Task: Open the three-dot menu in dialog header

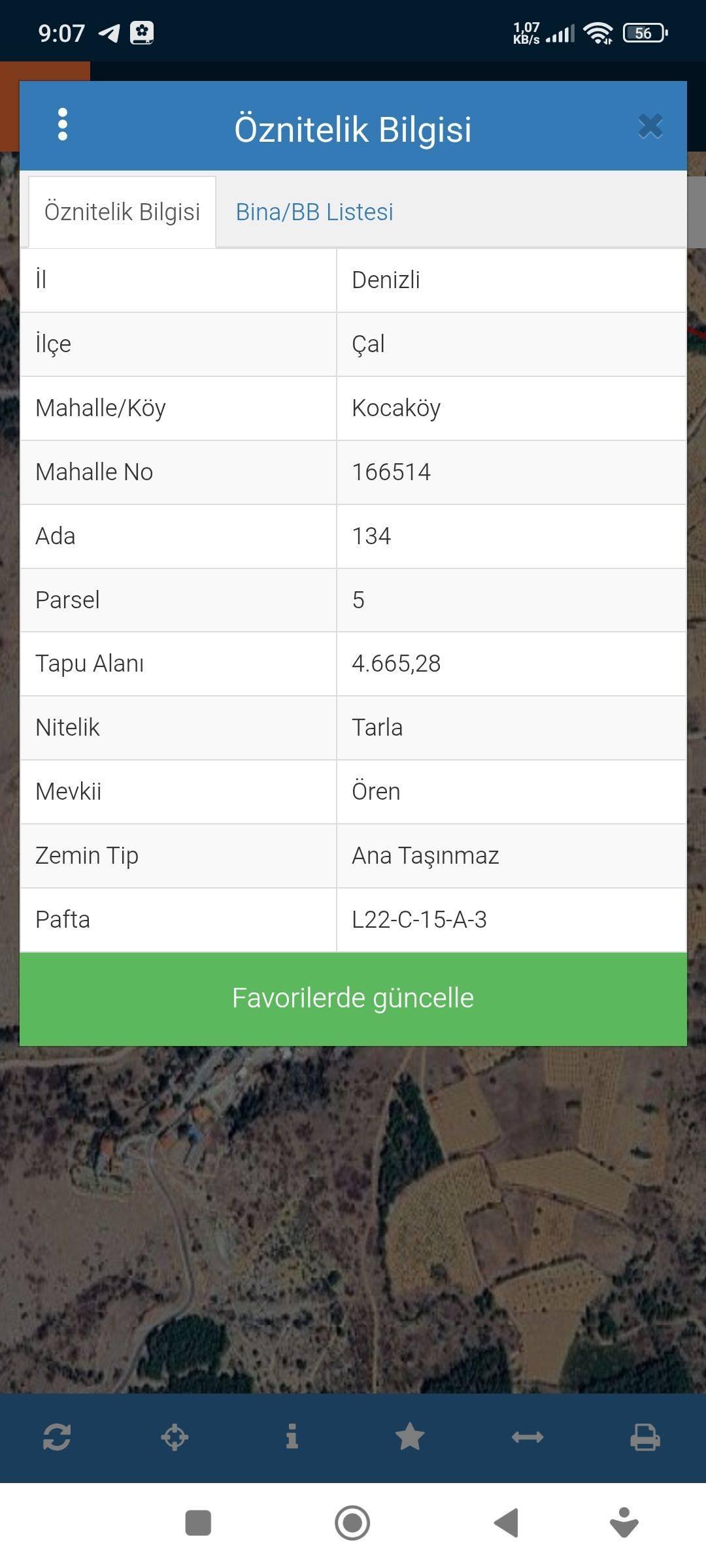Action: [x=63, y=124]
